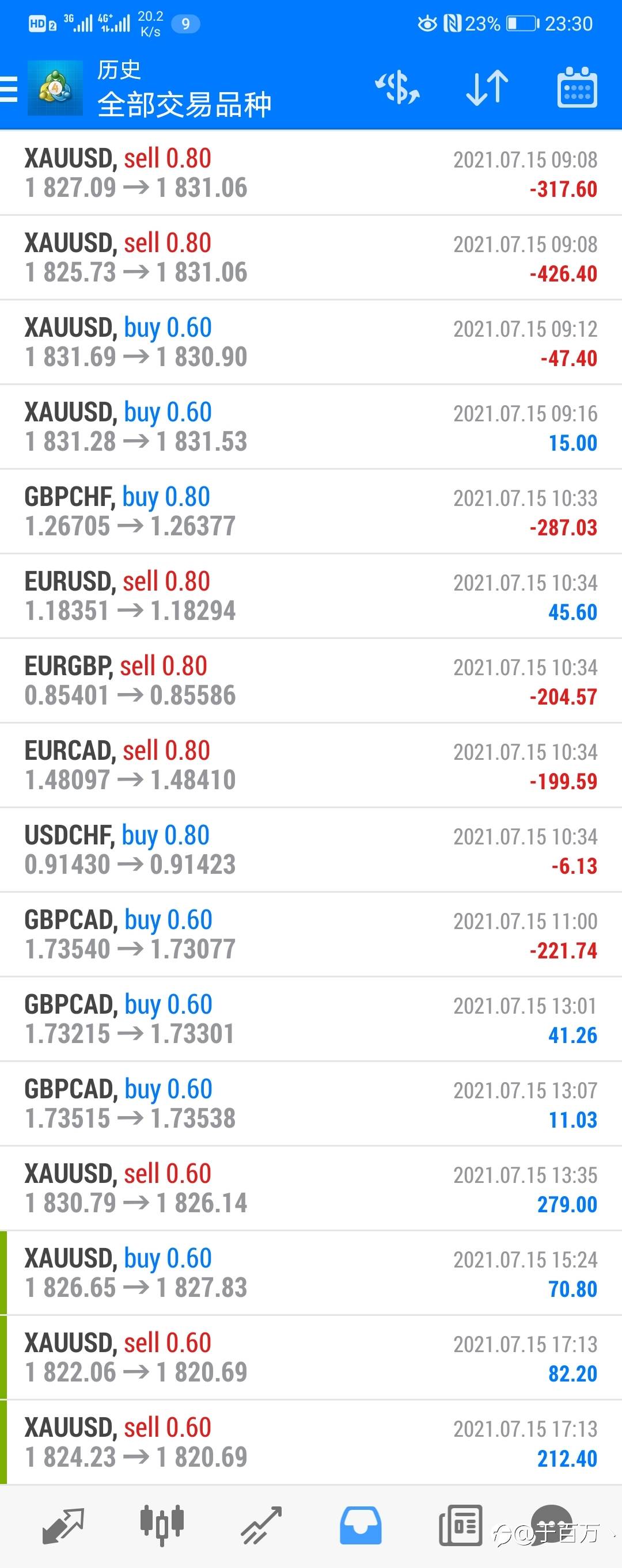622x1568 pixels.
Task: Expand the EURGBP sell 0.80 trade
Action: point(310,680)
